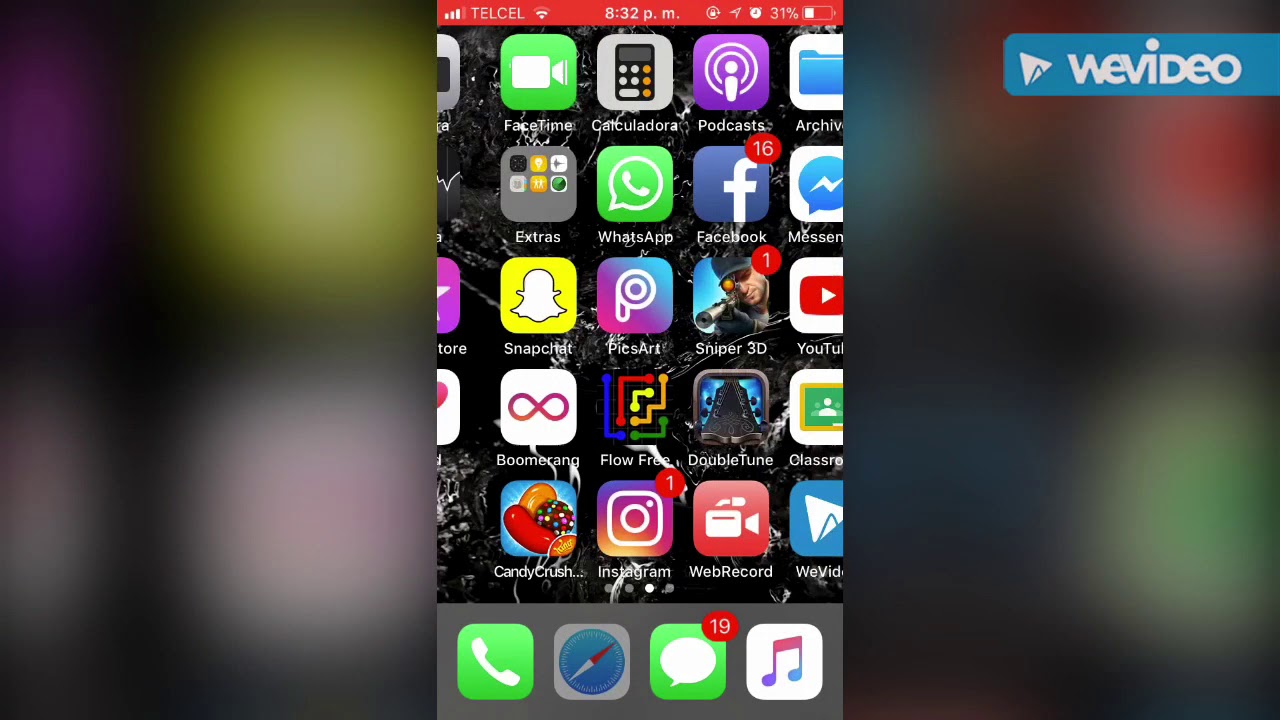The image size is (1280, 720).
Task: Open the FaceTime app
Action: click(538, 73)
